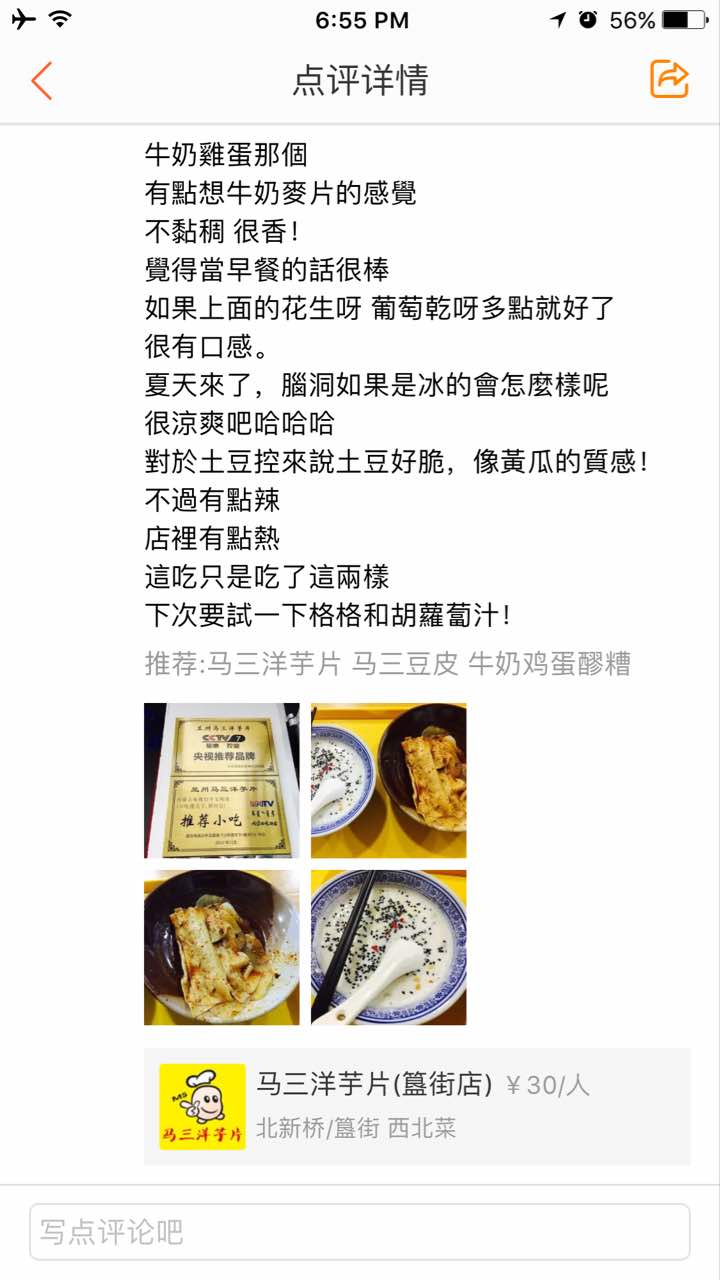Tap the 写点评论吧 comment field
720x1280 pixels.
coord(360,1232)
